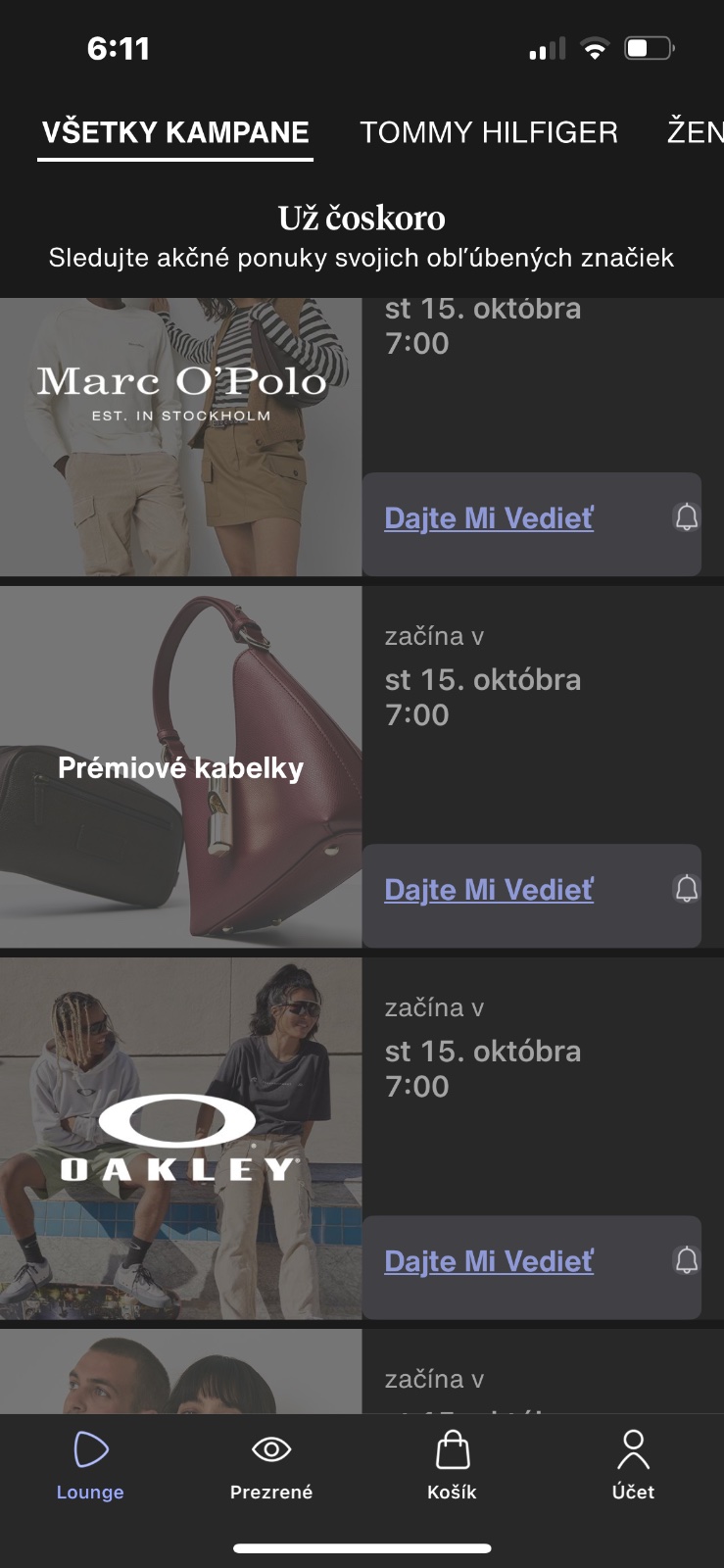Open the Prémiové kabelky campaign tile

pos(180,766)
